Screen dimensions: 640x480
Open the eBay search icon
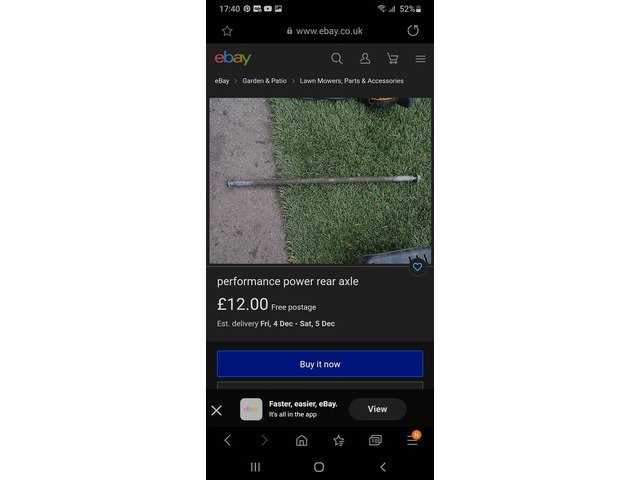[x=337, y=59]
